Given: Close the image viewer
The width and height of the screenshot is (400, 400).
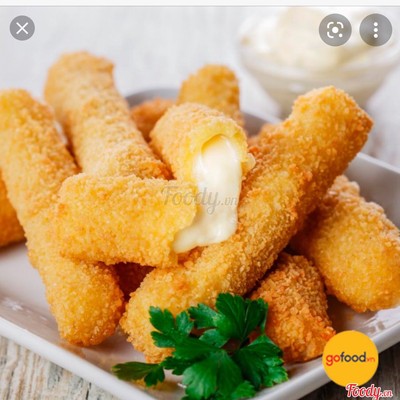Looking at the screenshot, I should coord(22,28).
